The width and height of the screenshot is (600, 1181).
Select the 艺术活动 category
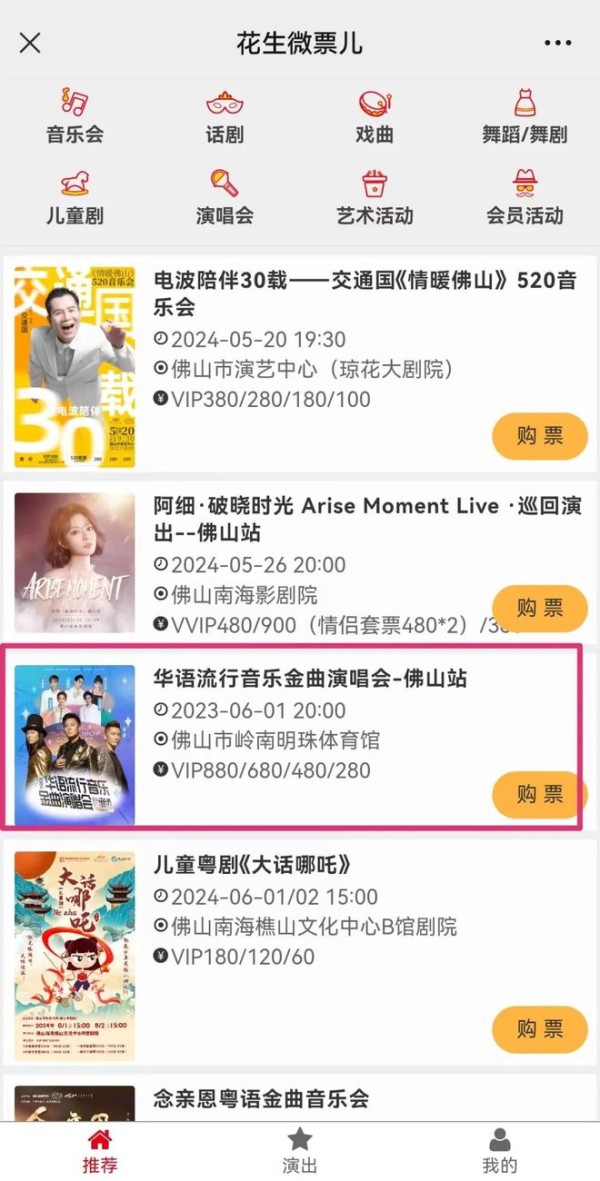pos(374,198)
